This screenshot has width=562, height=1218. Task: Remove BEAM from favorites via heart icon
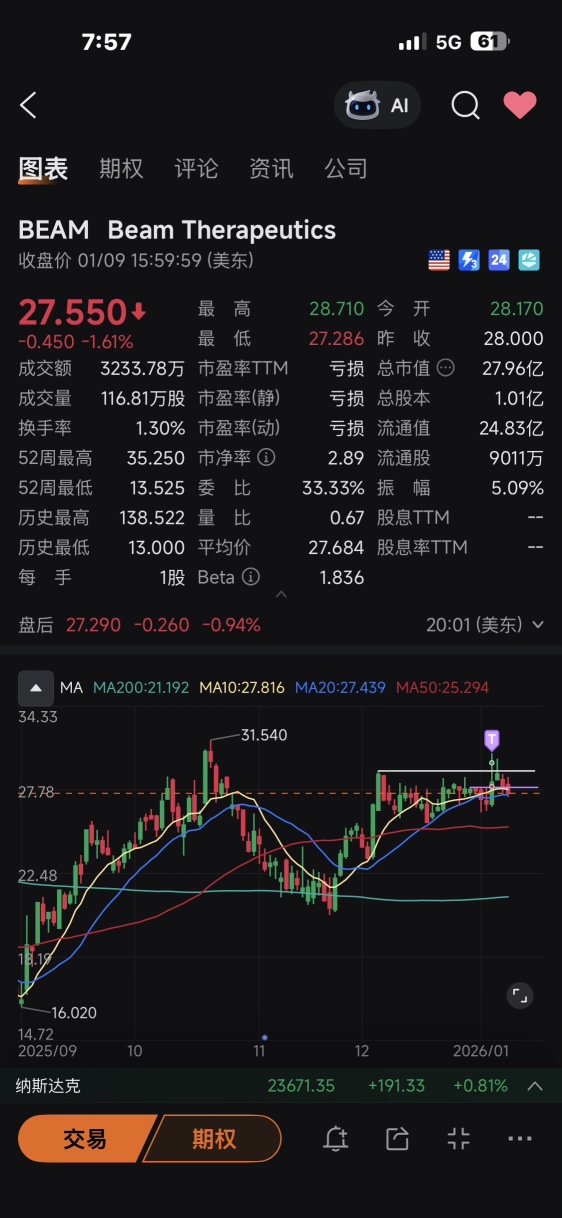point(520,105)
